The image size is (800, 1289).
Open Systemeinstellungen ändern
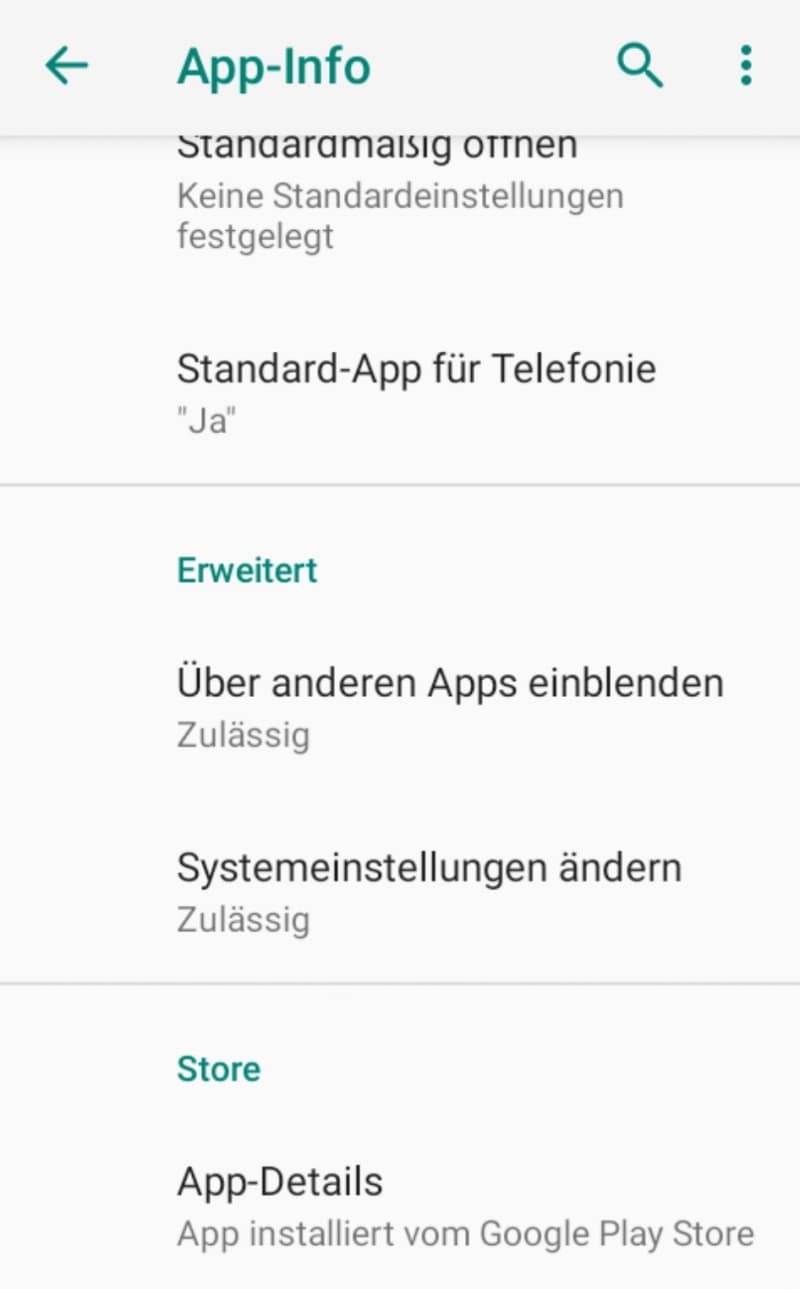point(400,891)
